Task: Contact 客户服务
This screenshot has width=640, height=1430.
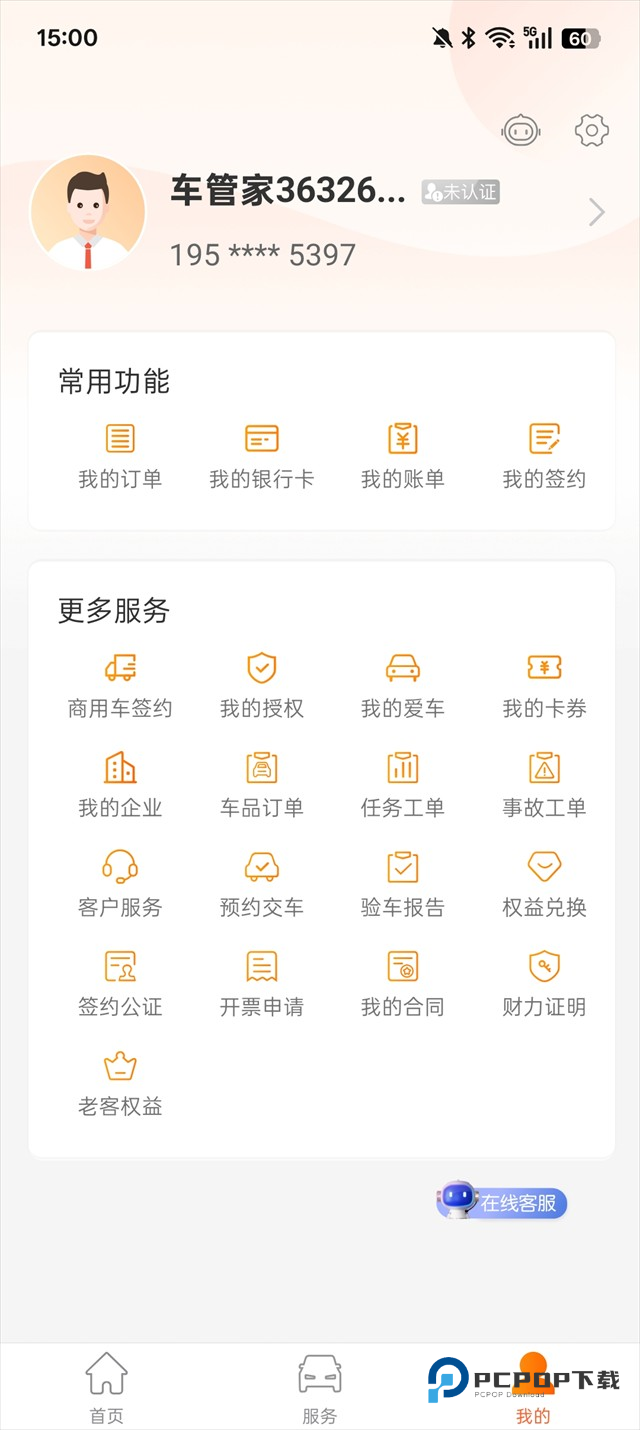Action: click(x=120, y=884)
